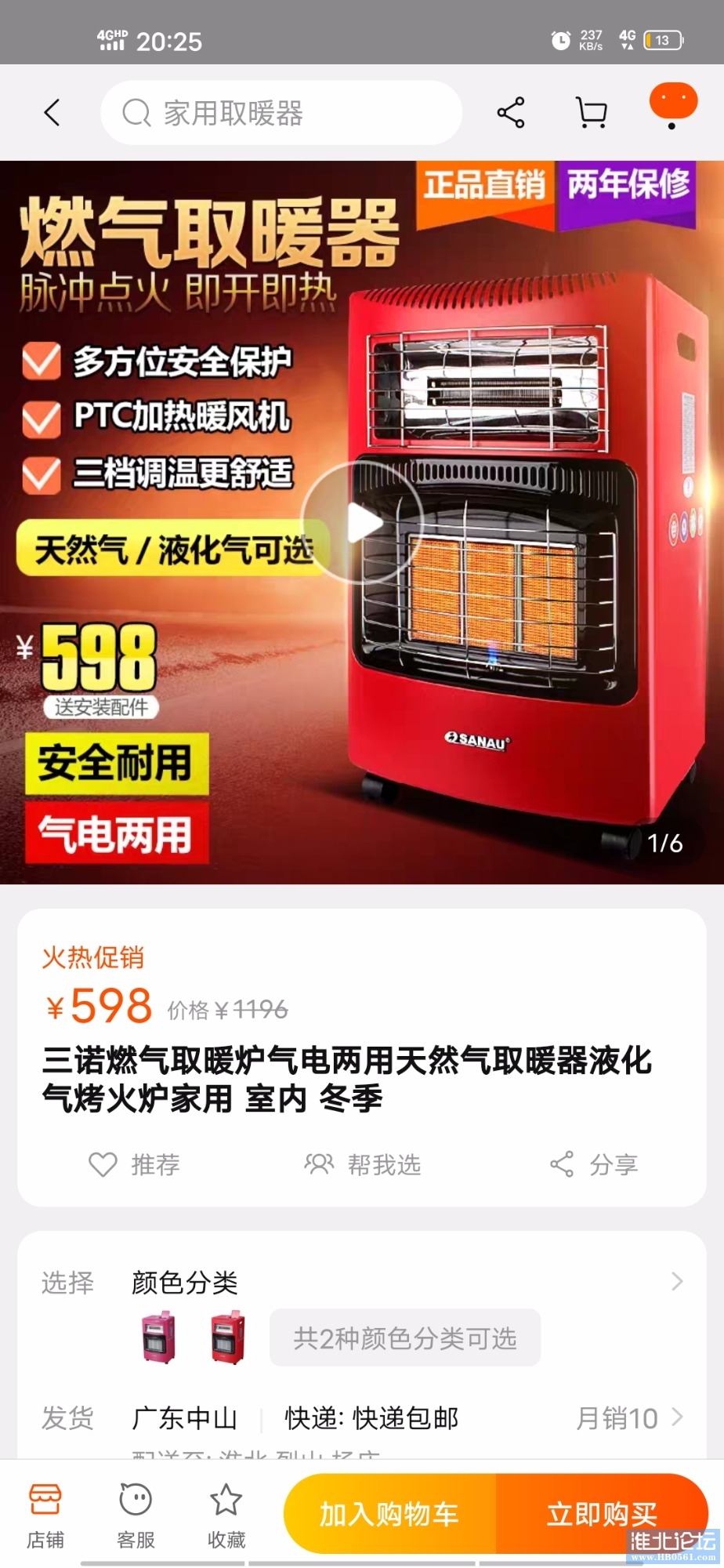Viewport: 724px width, 1568px height.
Task: Tap 立即购买 to buy now
Action: [x=601, y=1514]
